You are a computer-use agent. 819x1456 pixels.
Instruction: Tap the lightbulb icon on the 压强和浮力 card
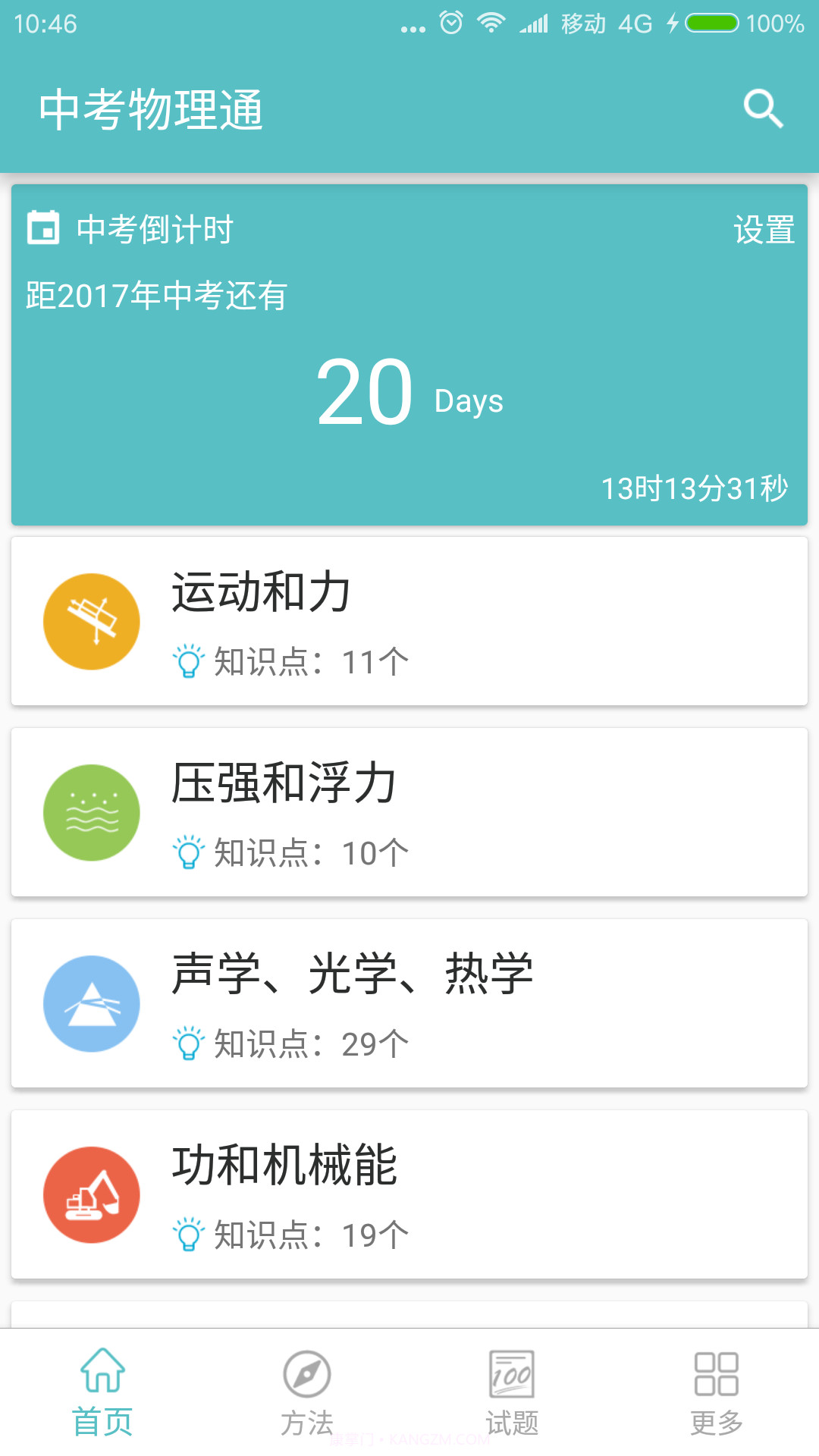[x=190, y=852]
